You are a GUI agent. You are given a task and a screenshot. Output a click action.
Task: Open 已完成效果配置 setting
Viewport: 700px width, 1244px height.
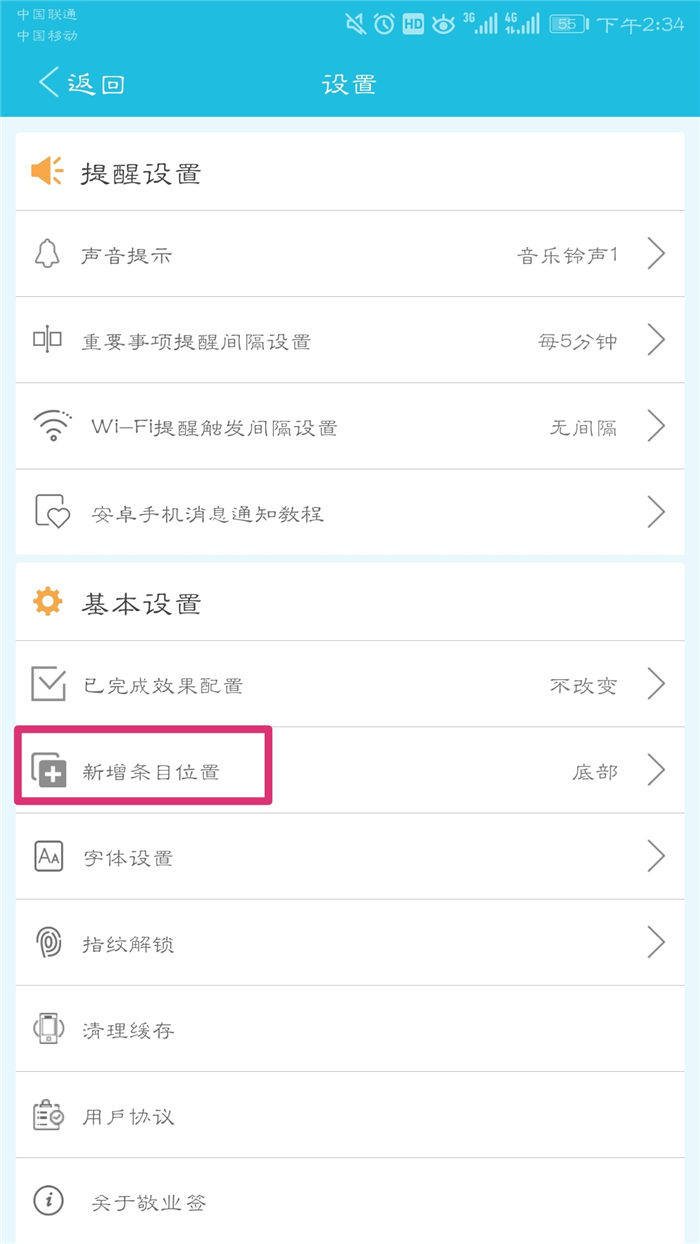349,684
